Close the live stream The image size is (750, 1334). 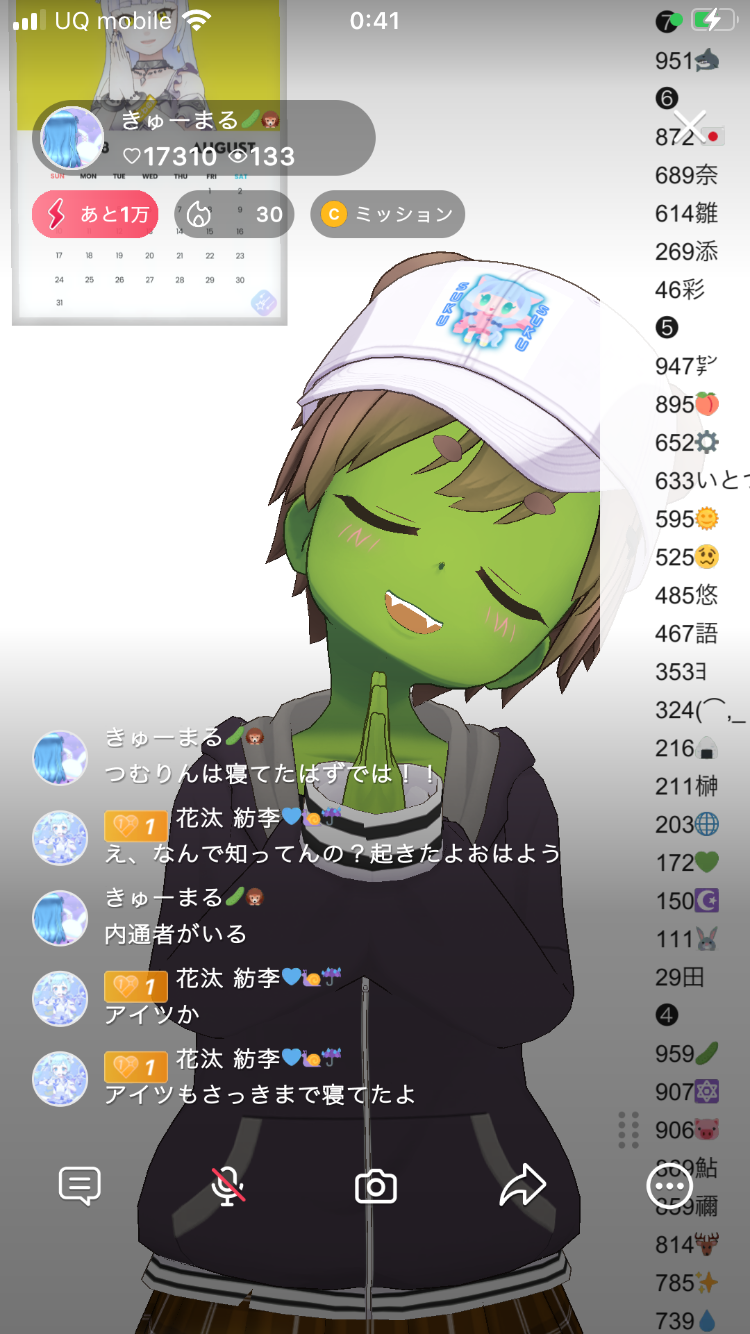[689, 127]
